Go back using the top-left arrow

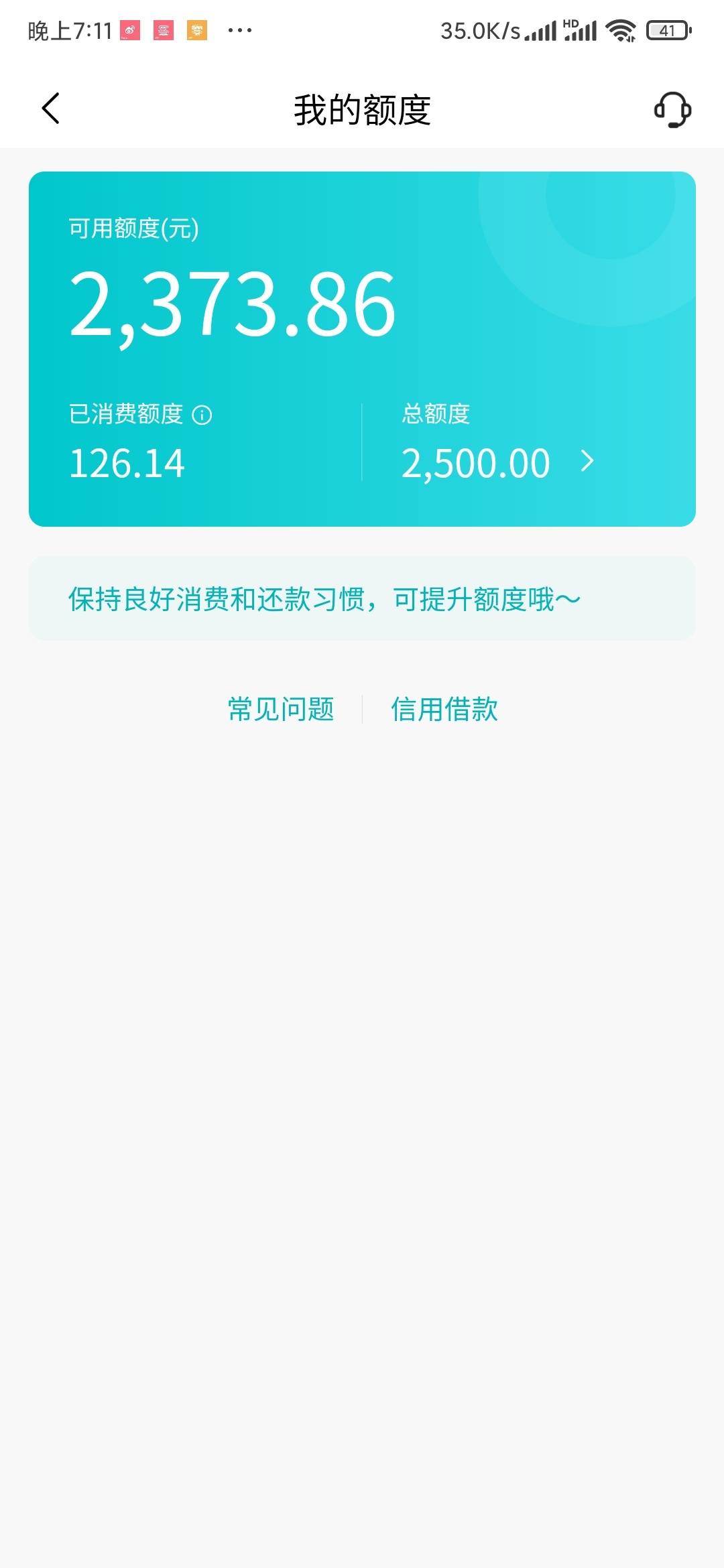tap(50, 109)
